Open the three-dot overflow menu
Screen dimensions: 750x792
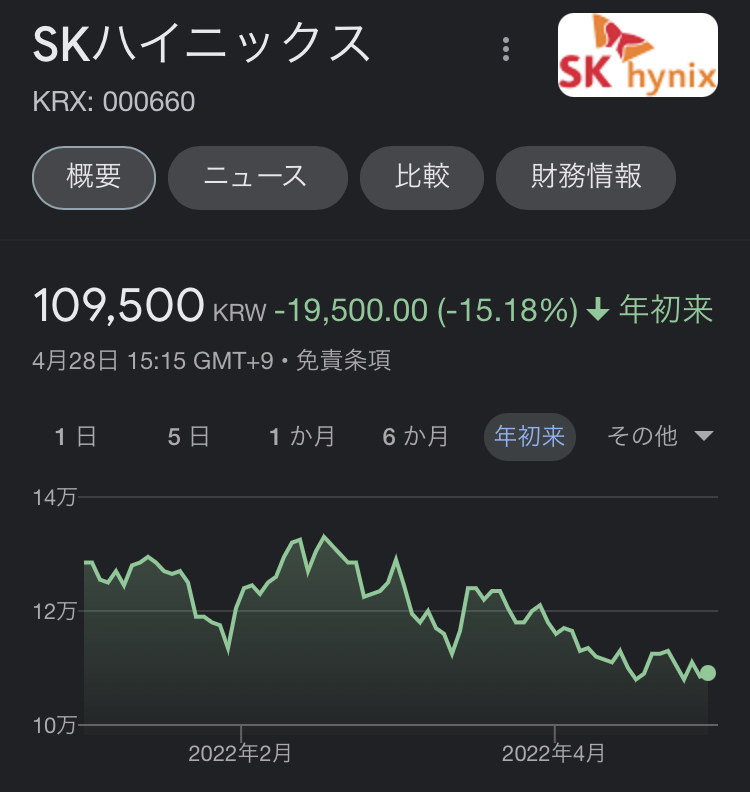pyautogui.click(x=507, y=48)
